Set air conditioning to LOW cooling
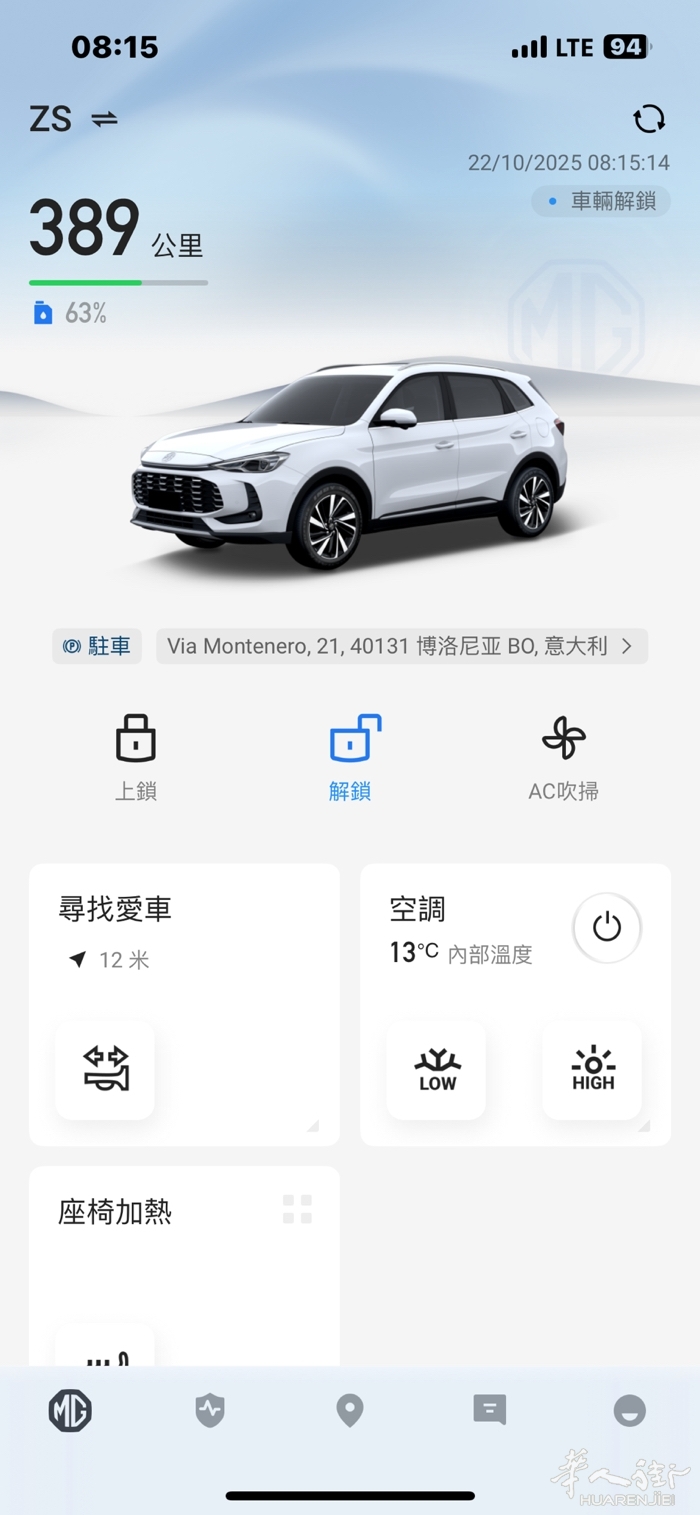 coord(436,1070)
